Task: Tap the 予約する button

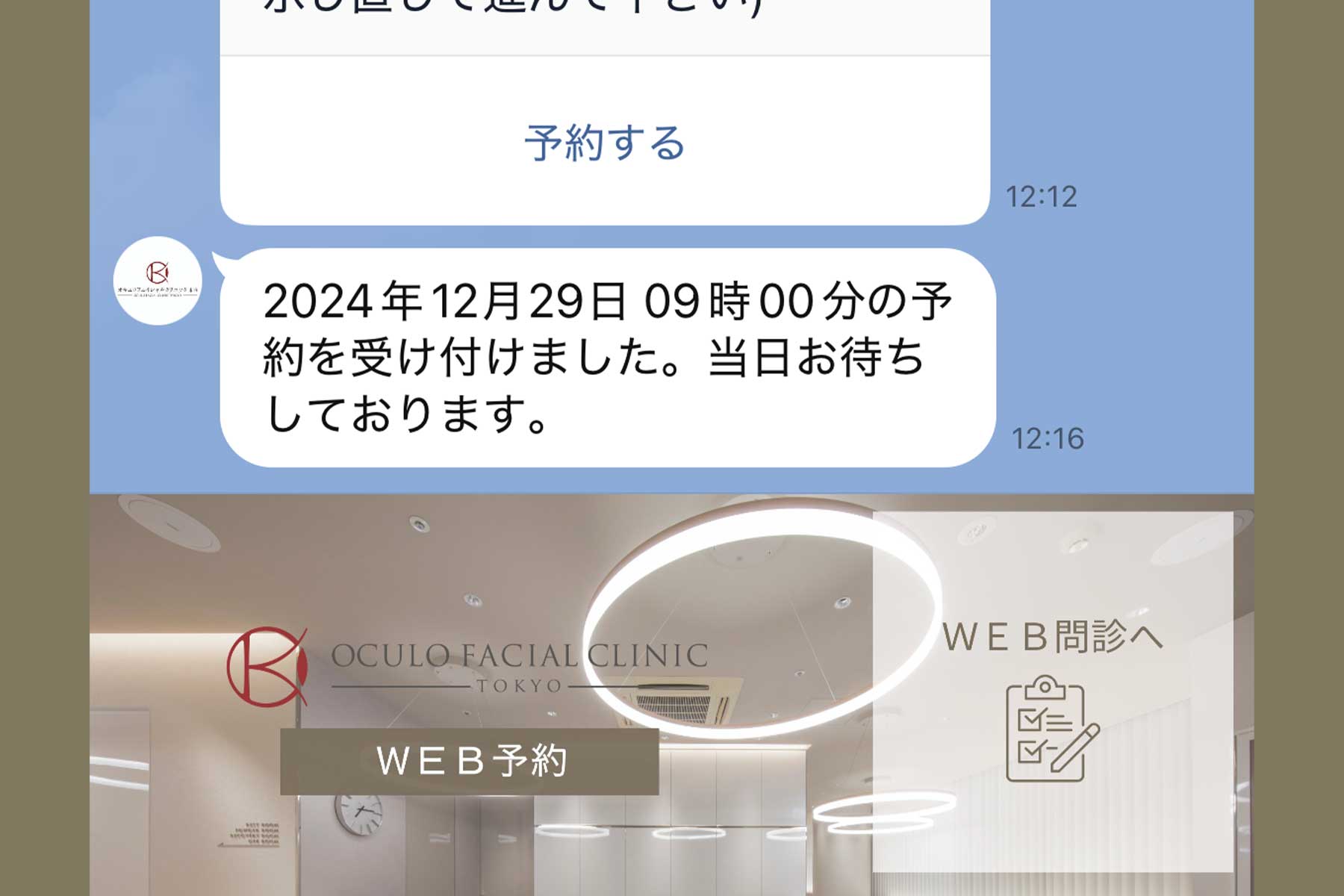Action: 605,143
